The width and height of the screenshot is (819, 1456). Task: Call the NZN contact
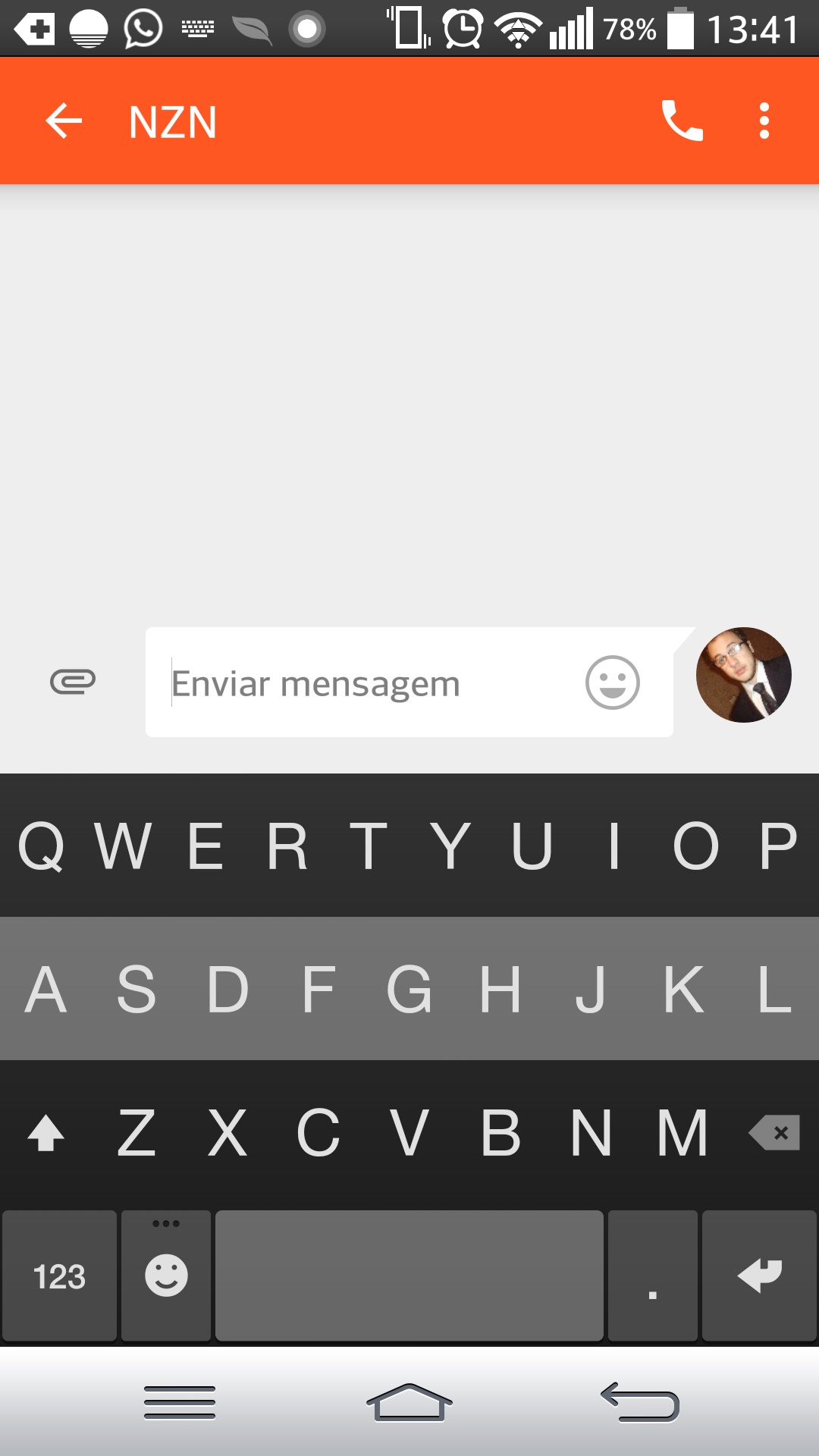(x=682, y=121)
